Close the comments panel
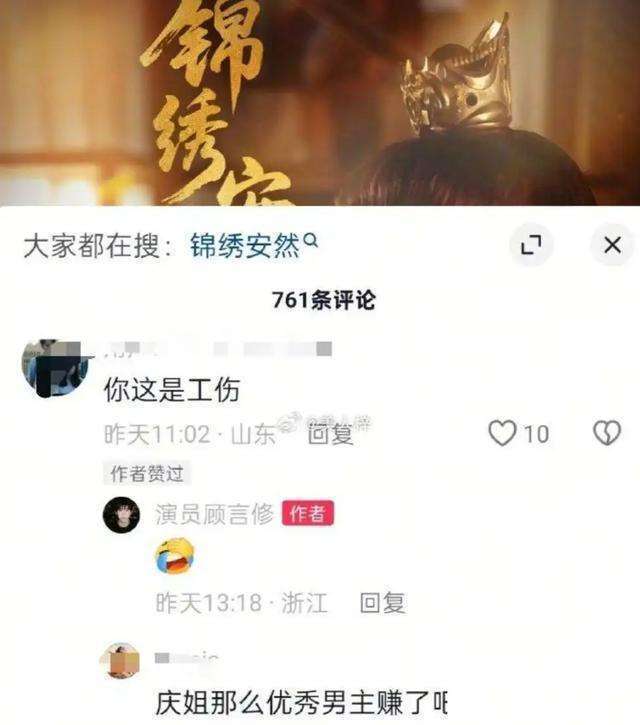The image size is (640, 725). [x=612, y=245]
